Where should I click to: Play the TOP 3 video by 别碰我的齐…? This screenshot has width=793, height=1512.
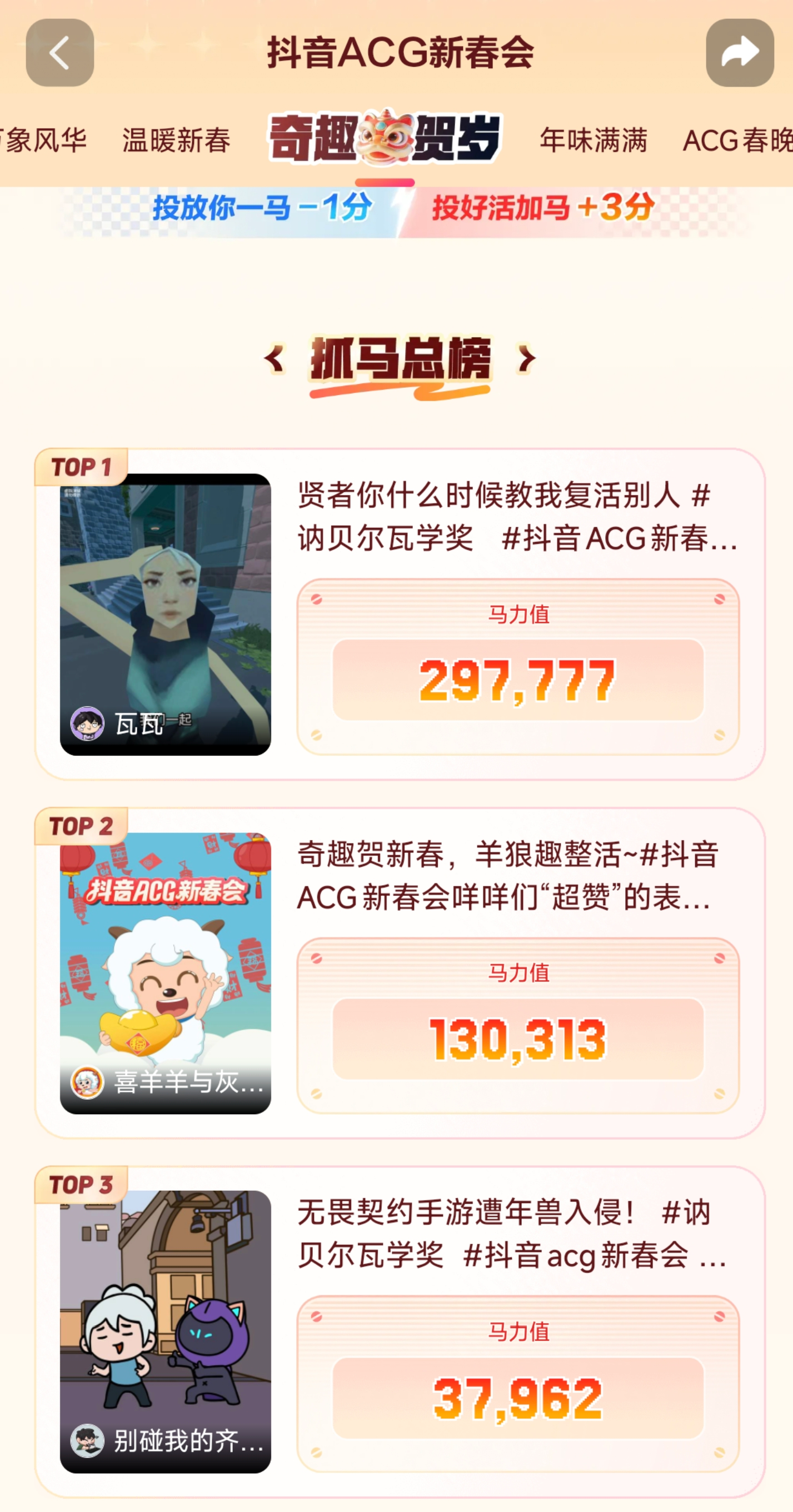[x=165, y=1331]
